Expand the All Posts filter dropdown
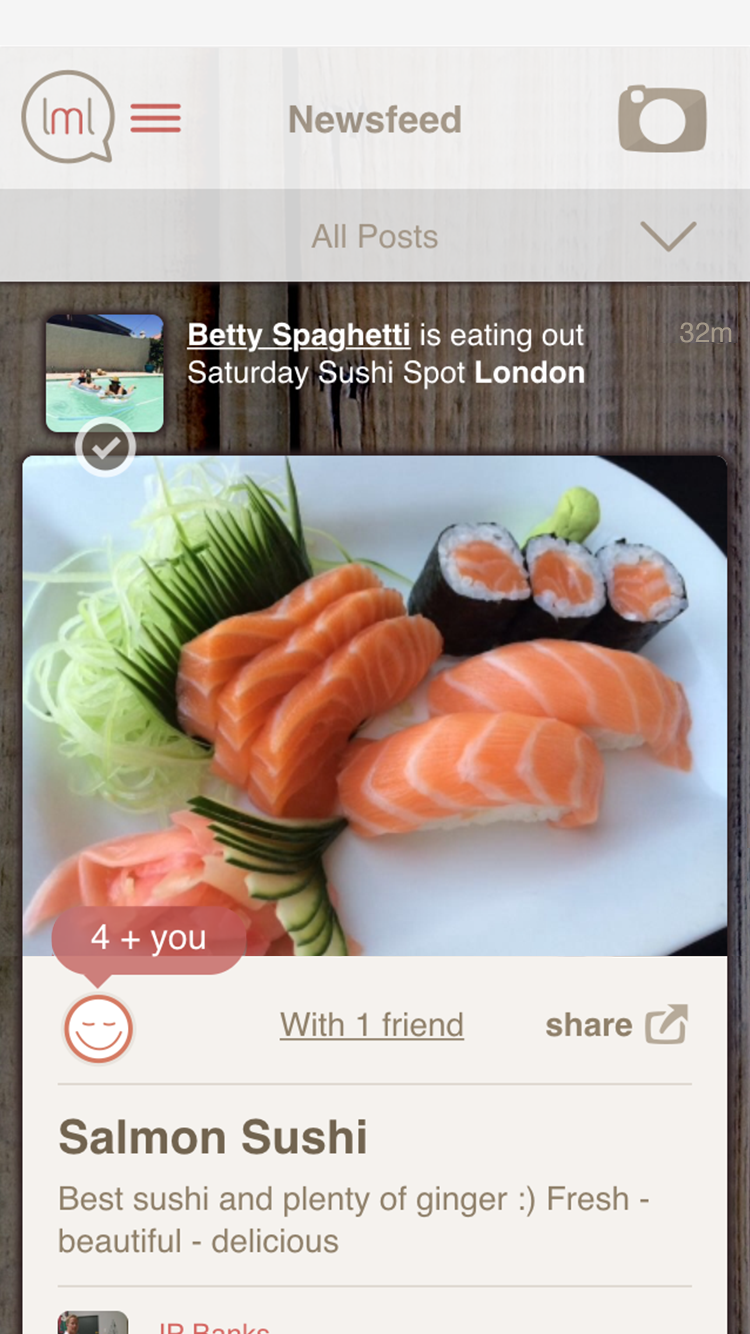The width and height of the screenshot is (750, 1334). (x=667, y=236)
